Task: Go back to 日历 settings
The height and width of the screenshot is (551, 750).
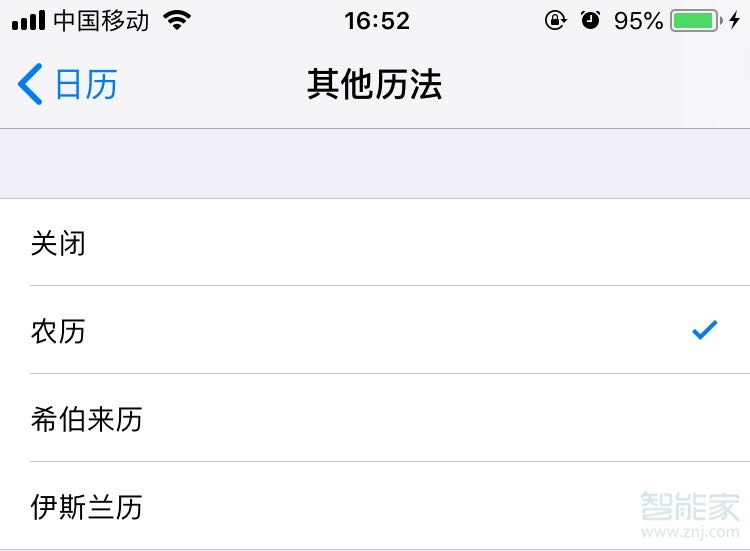Action: 68,85
